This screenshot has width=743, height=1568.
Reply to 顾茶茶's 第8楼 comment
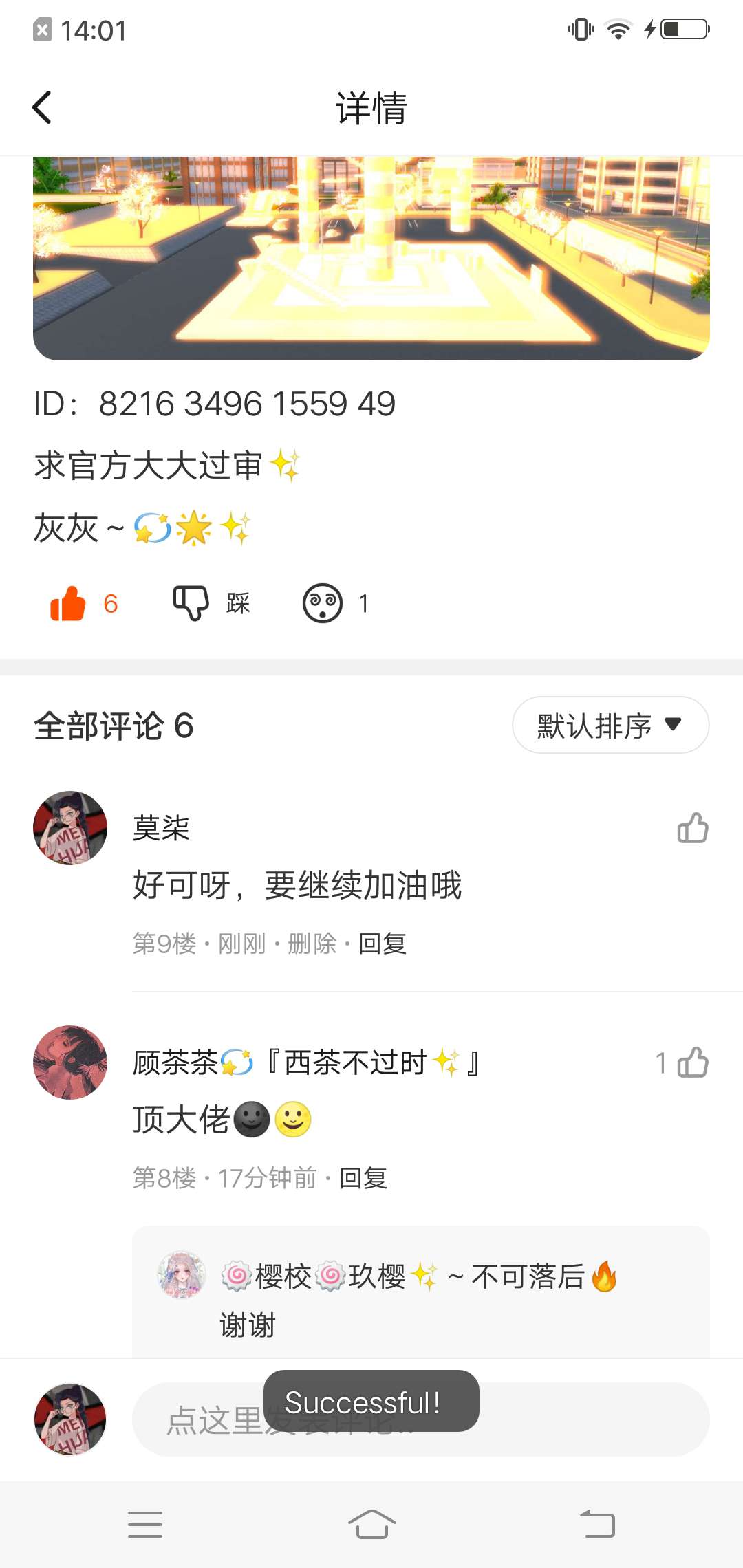click(363, 1178)
